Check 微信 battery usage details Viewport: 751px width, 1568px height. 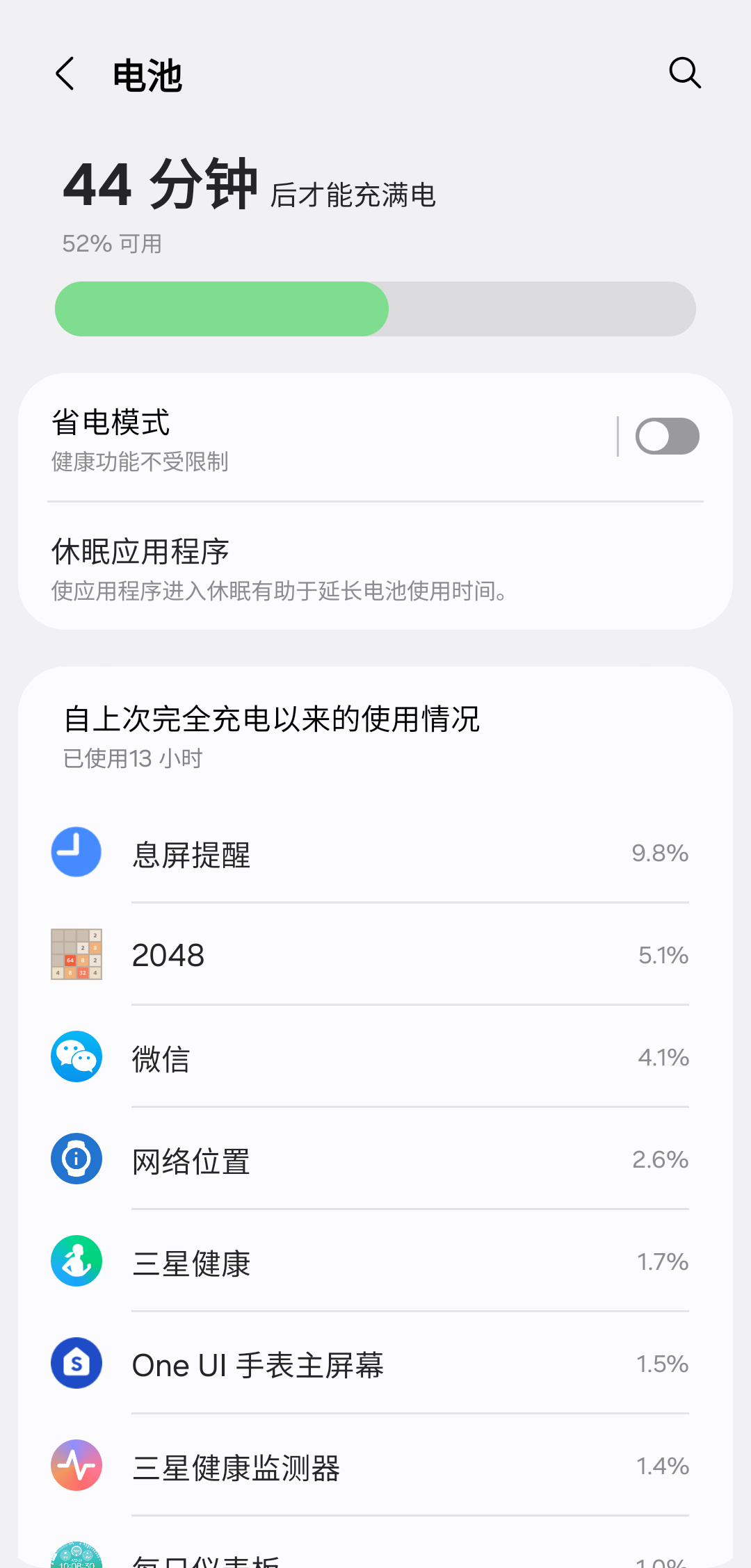click(375, 1056)
